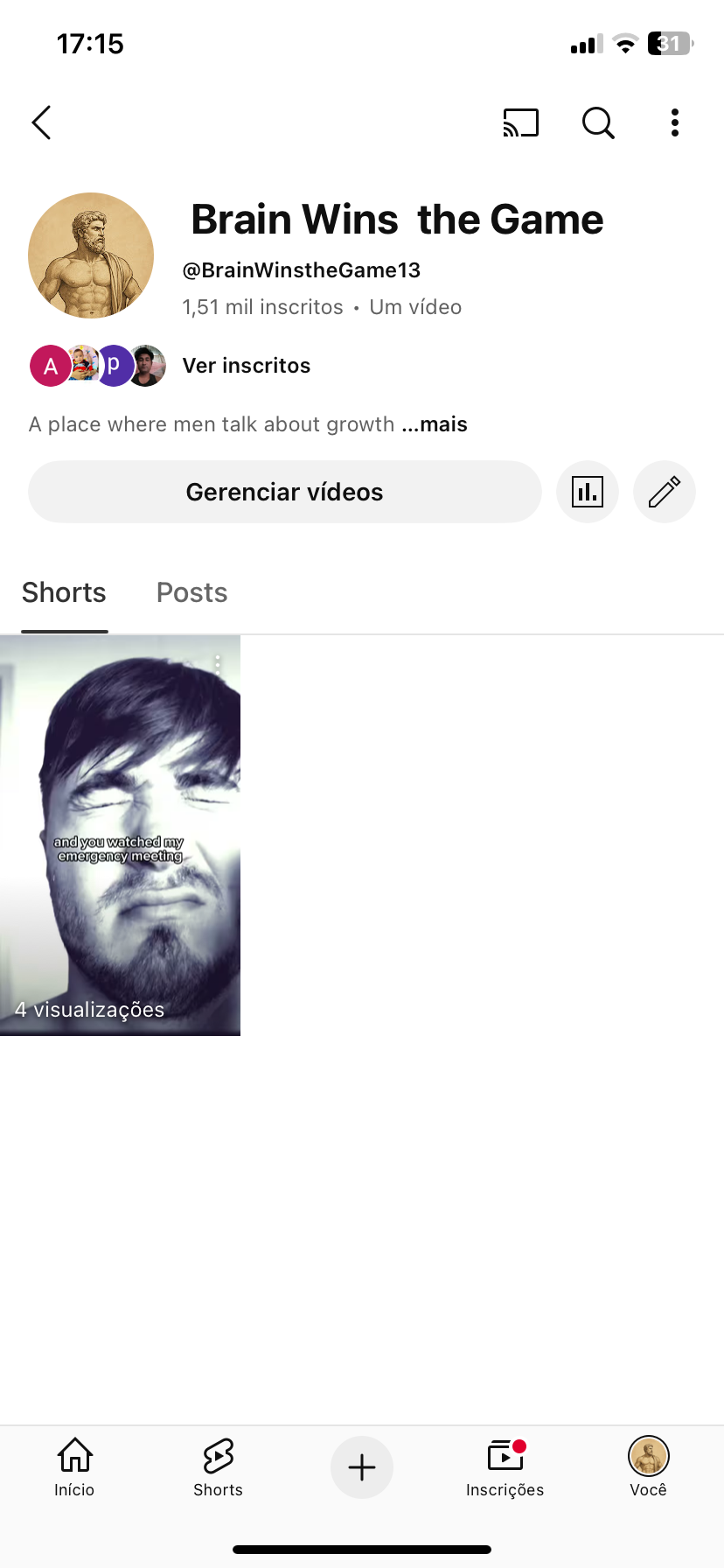The width and height of the screenshot is (724, 1568).
Task: Open options menu on the short thumbnail
Action: (219, 663)
